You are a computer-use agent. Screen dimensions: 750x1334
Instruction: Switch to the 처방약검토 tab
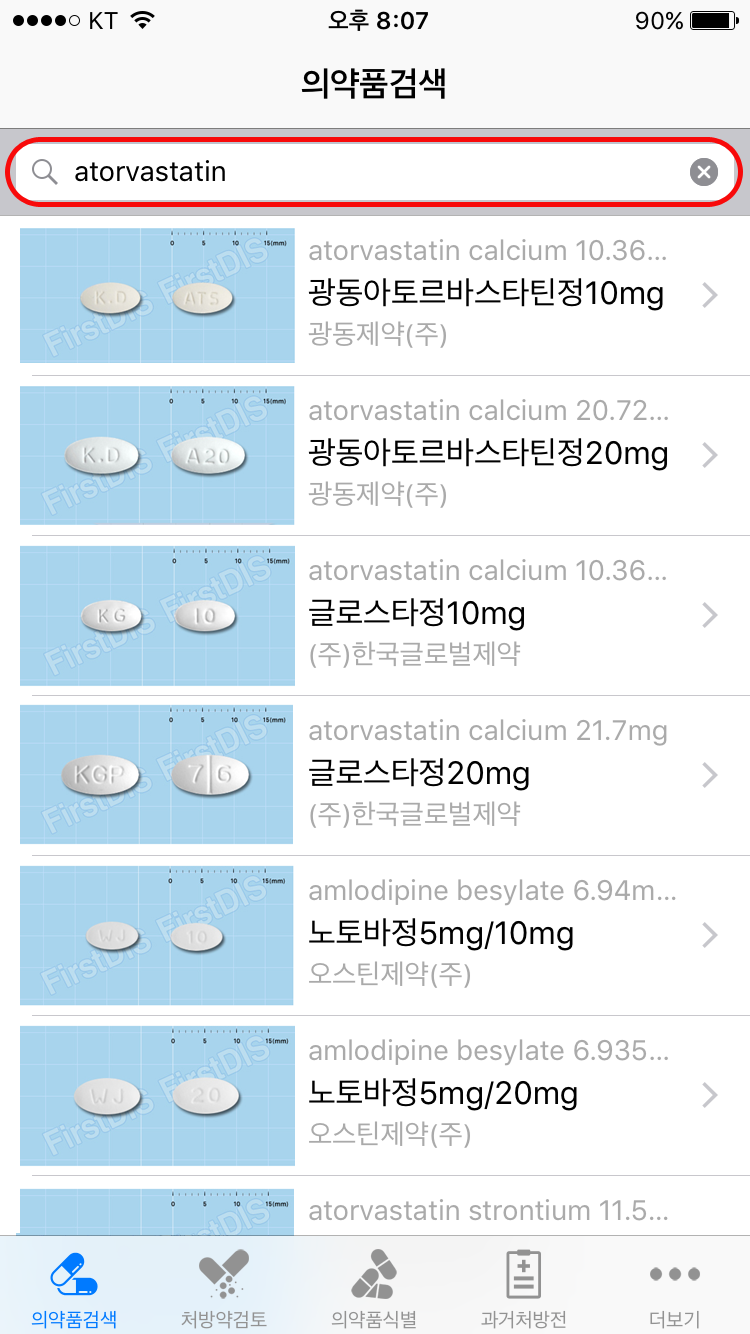224,1286
